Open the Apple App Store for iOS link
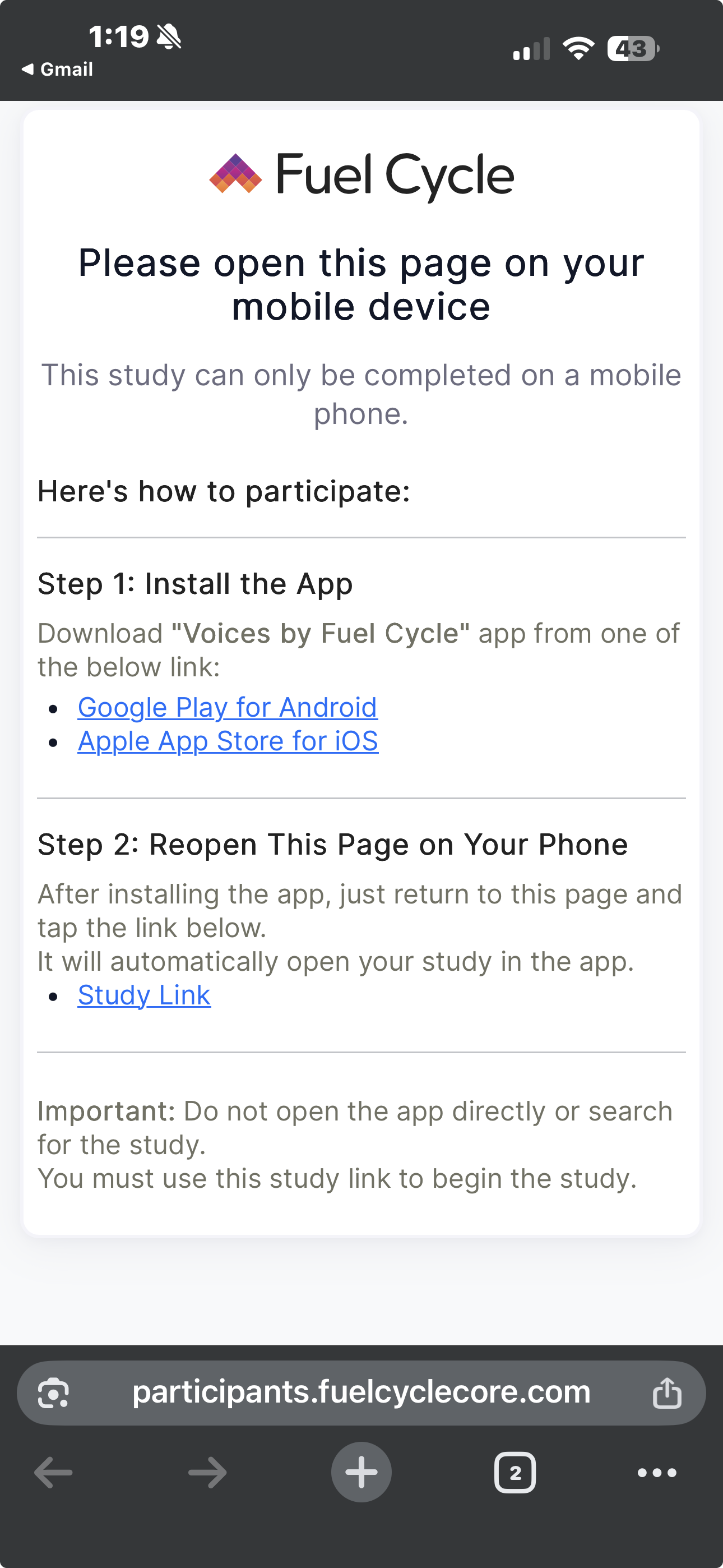The image size is (723, 1568). click(228, 741)
